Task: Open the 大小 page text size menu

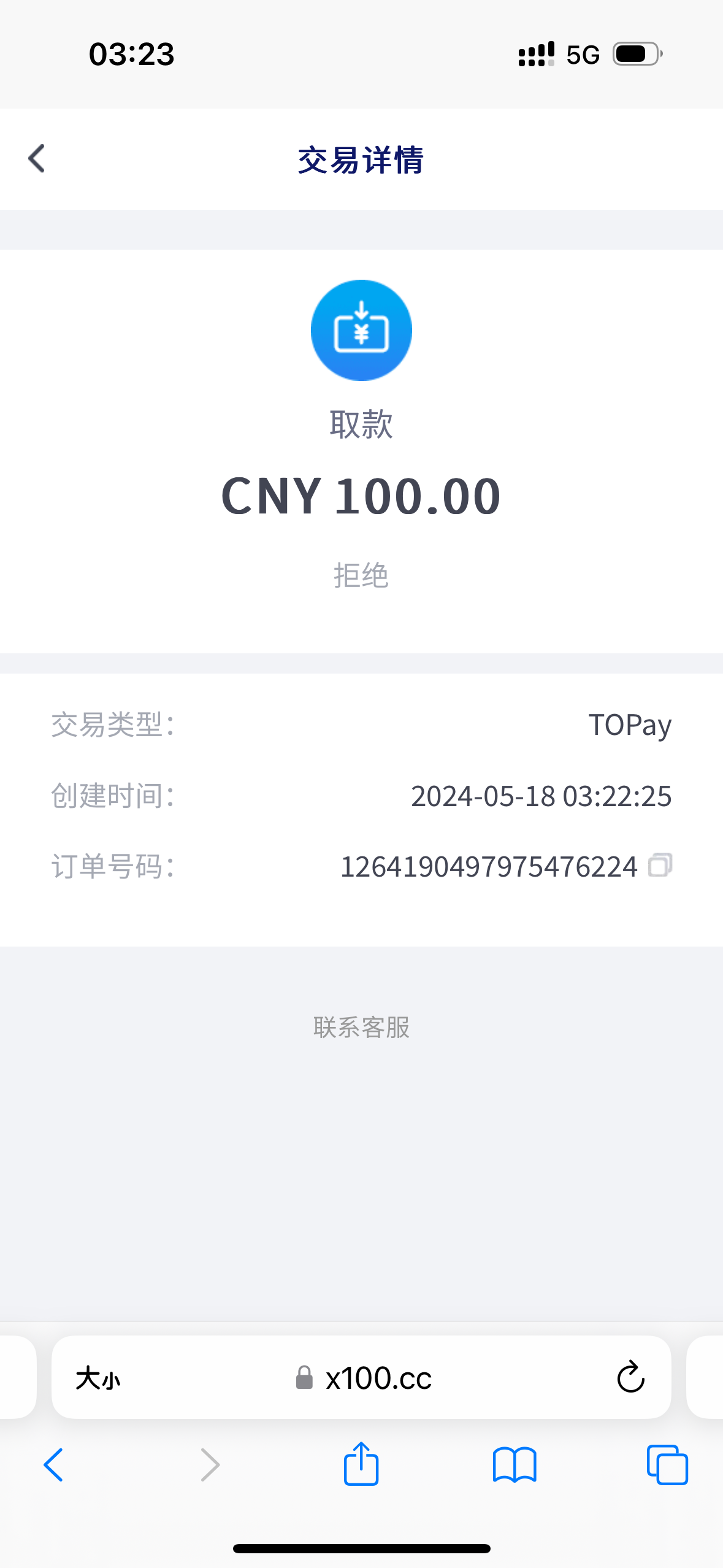Action: pos(98,1378)
